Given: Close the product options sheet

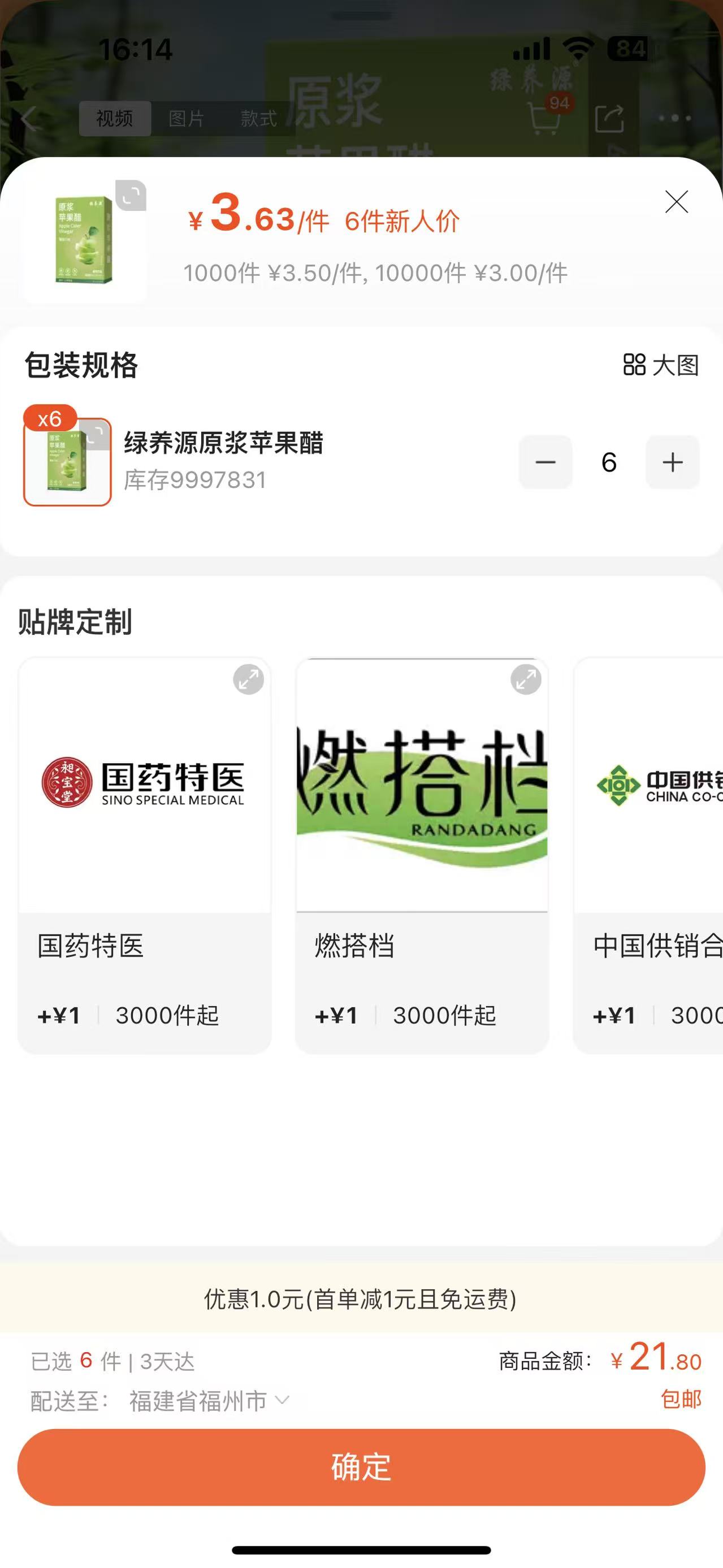Looking at the screenshot, I should pyautogui.click(x=676, y=201).
